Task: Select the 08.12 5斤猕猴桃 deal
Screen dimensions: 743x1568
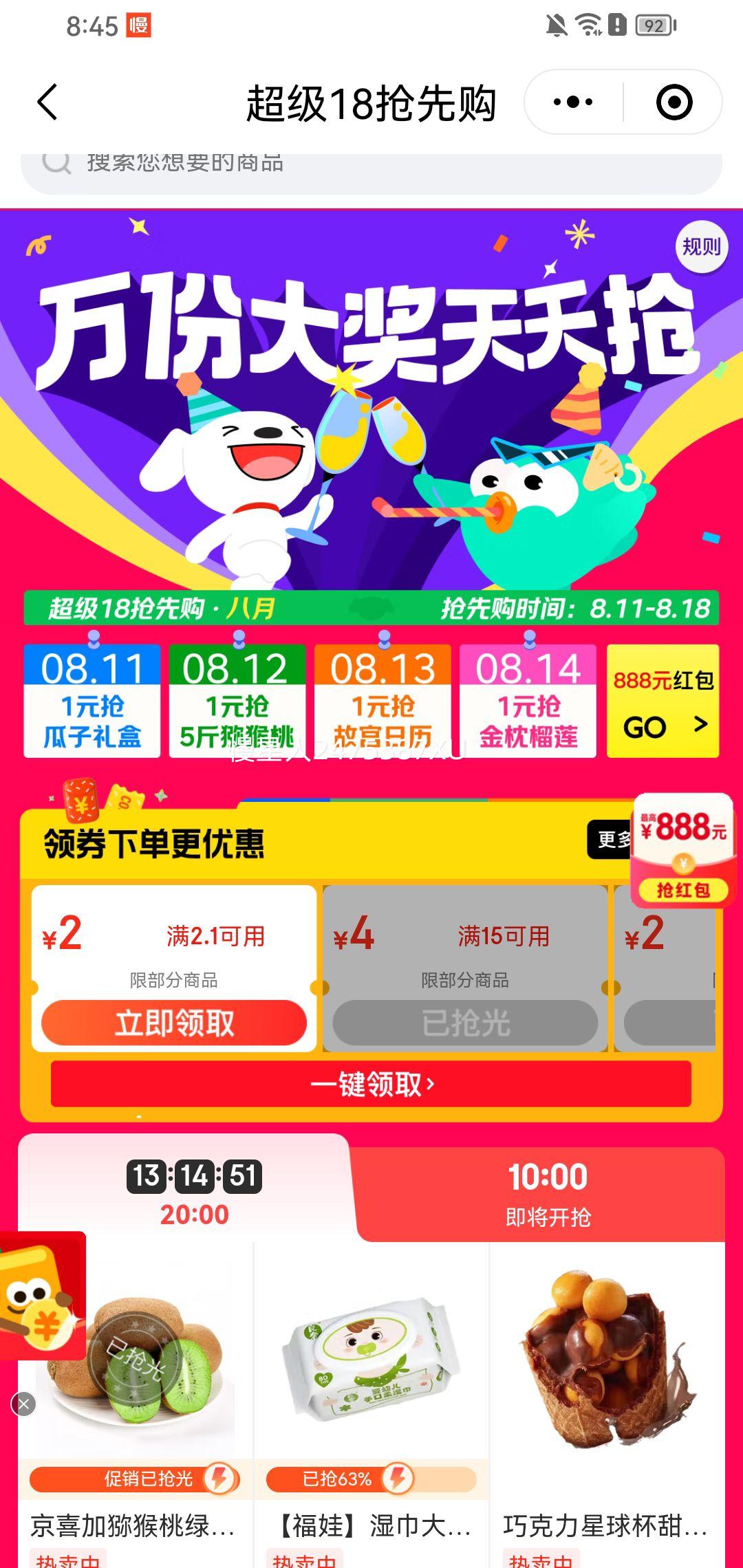Action: (237, 701)
